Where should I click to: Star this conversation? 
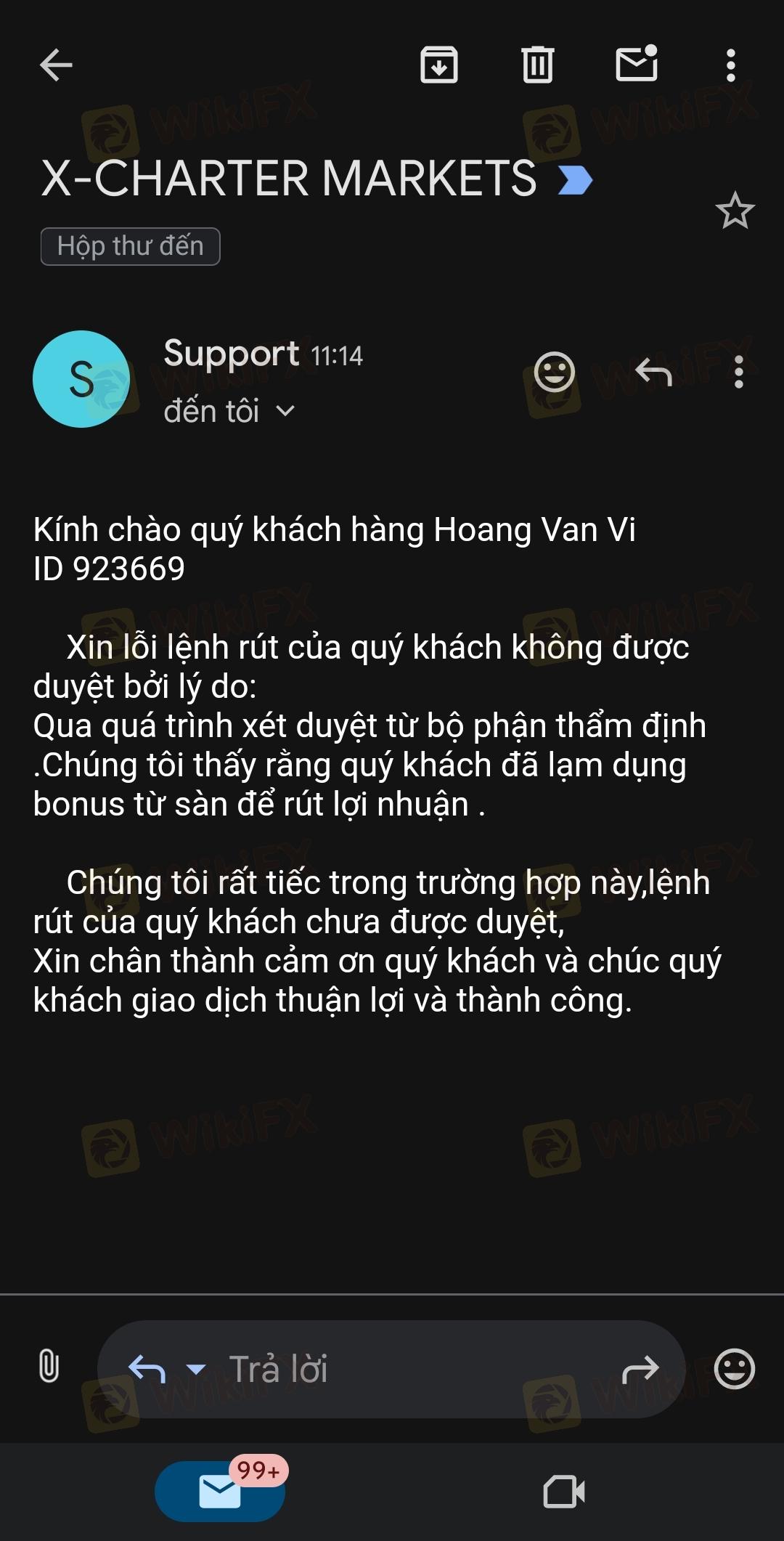[735, 211]
